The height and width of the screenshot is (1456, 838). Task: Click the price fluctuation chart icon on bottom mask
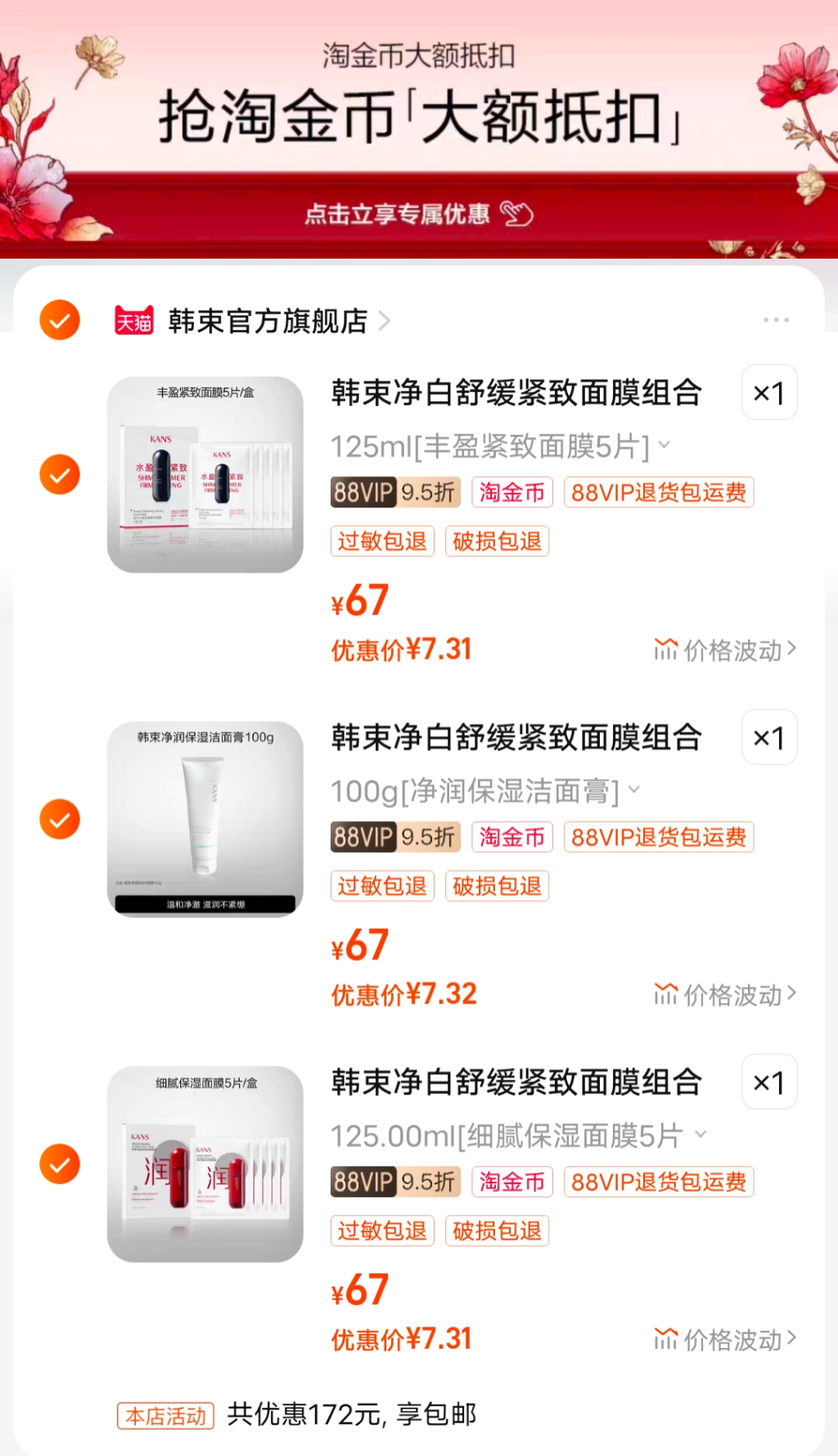[x=665, y=1339]
